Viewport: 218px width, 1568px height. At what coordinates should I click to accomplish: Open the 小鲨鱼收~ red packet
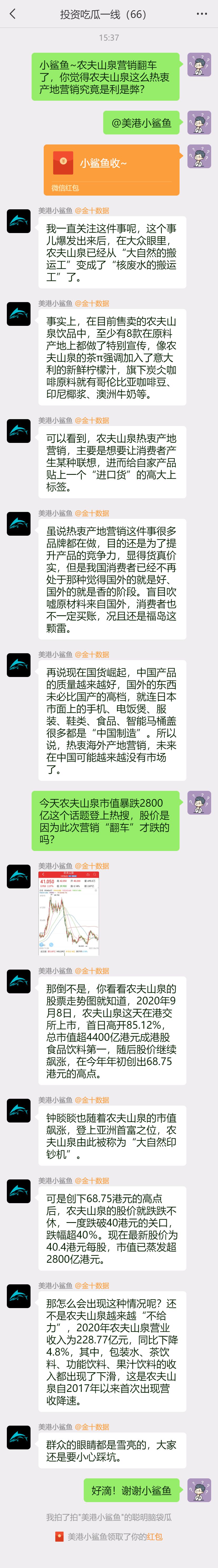pos(111,169)
